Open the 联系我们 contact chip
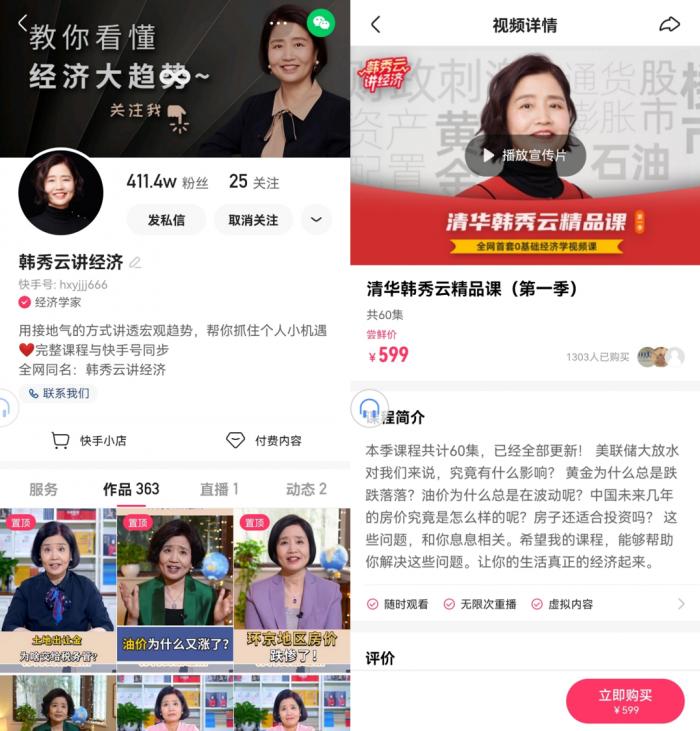The height and width of the screenshot is (731, 700). (58, 393)
